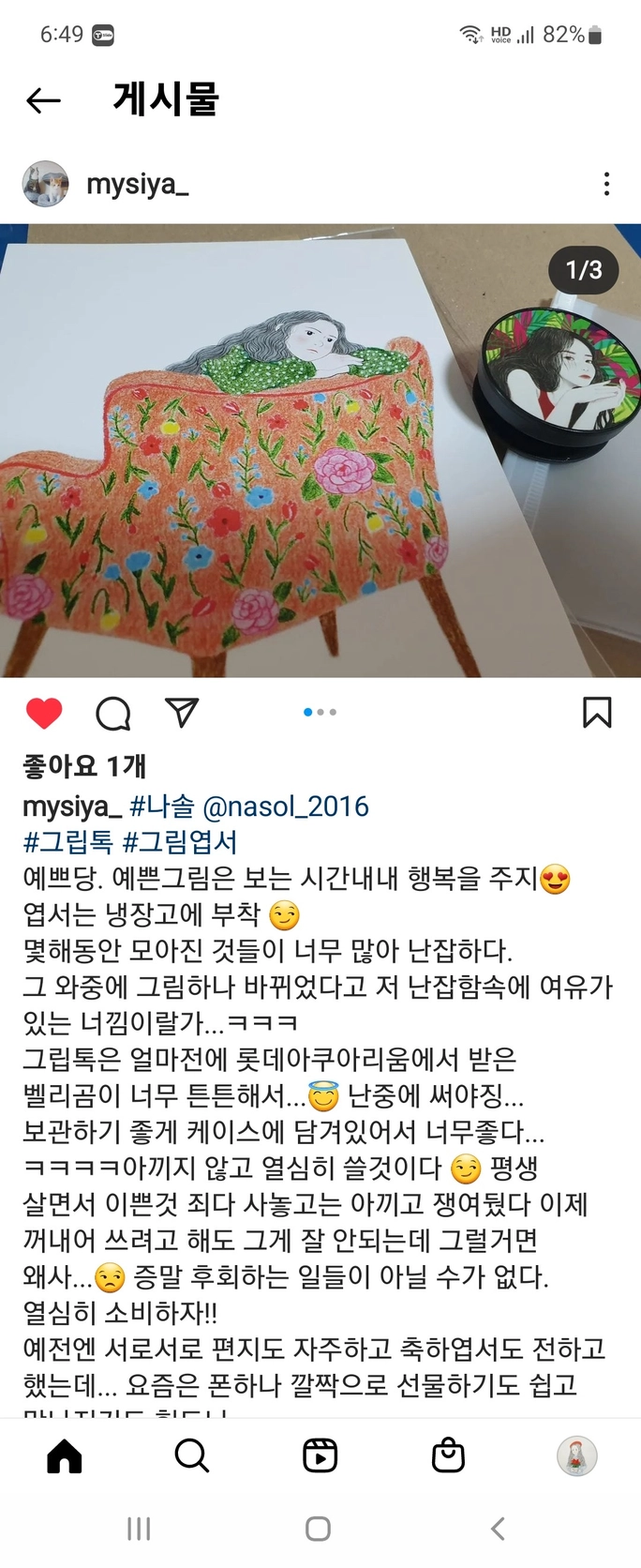Save the post with the bookmark icon
The height and width of the screenshot is (1568, 641).
tap(597, 713)
